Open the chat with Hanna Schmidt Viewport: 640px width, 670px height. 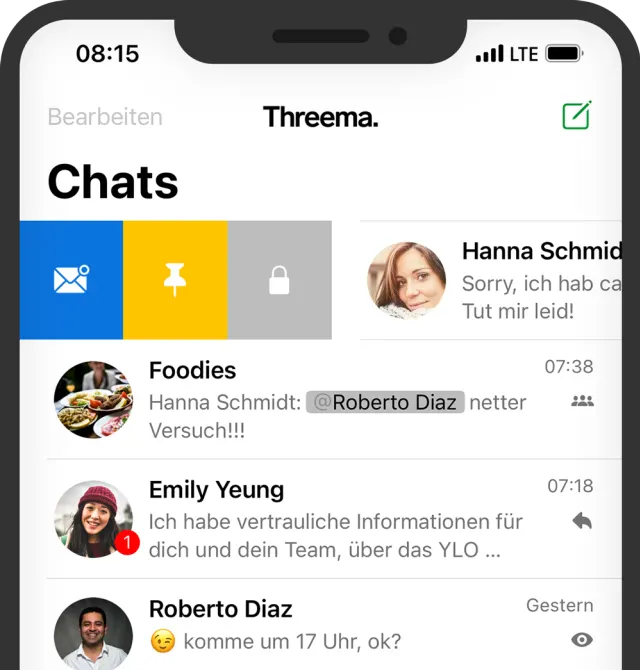click(x=500, y=280)
